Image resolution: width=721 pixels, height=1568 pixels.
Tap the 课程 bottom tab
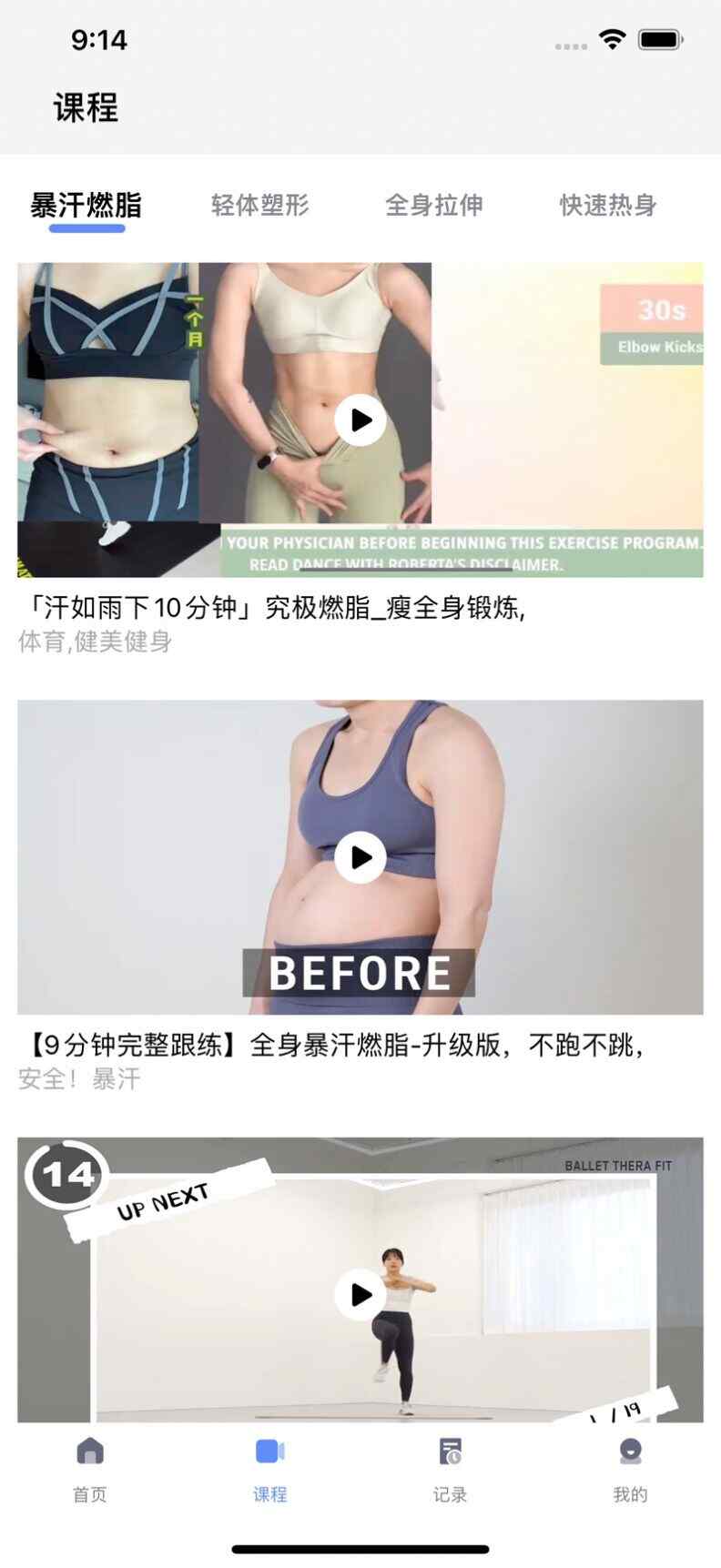point(270,1469)
